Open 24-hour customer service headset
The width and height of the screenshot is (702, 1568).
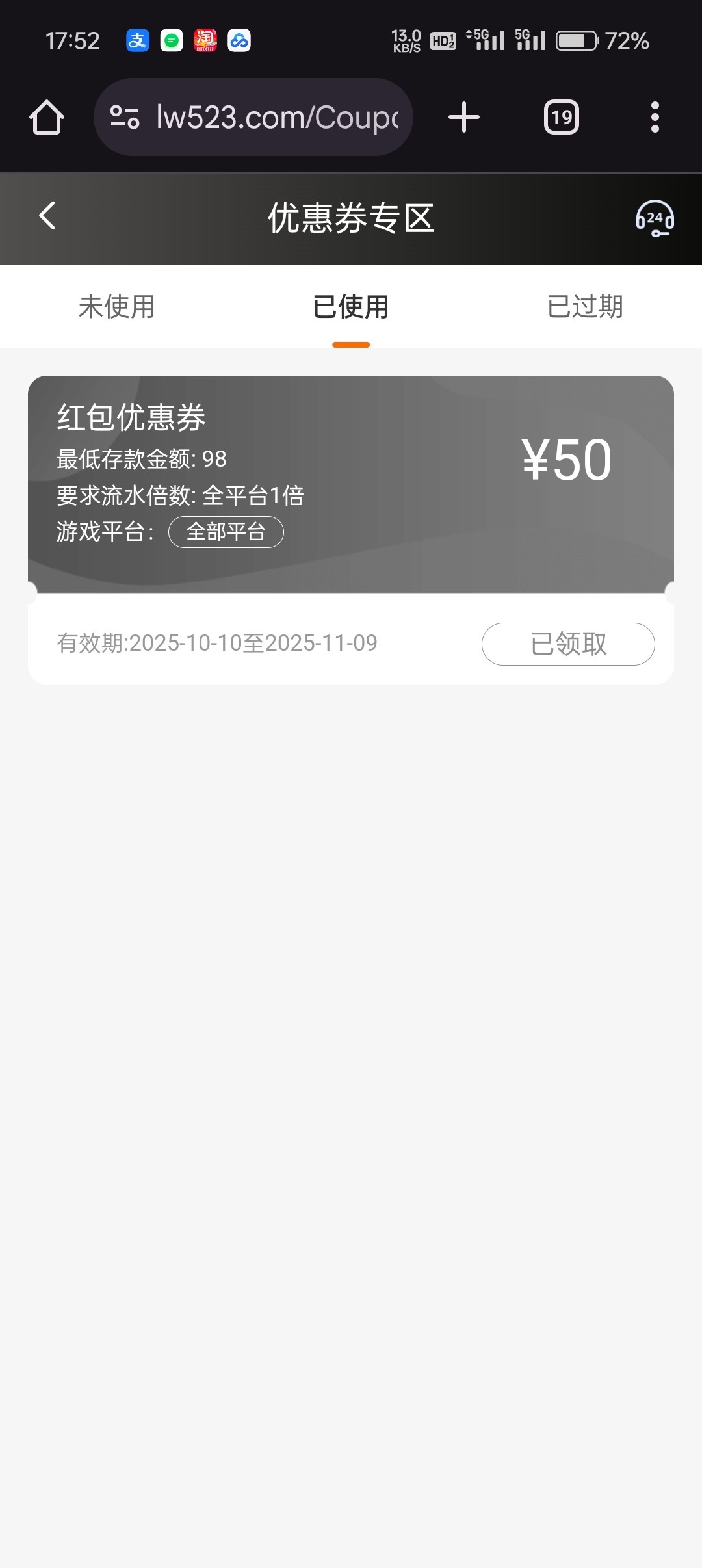pyautogui.click(x=655, y=218)
